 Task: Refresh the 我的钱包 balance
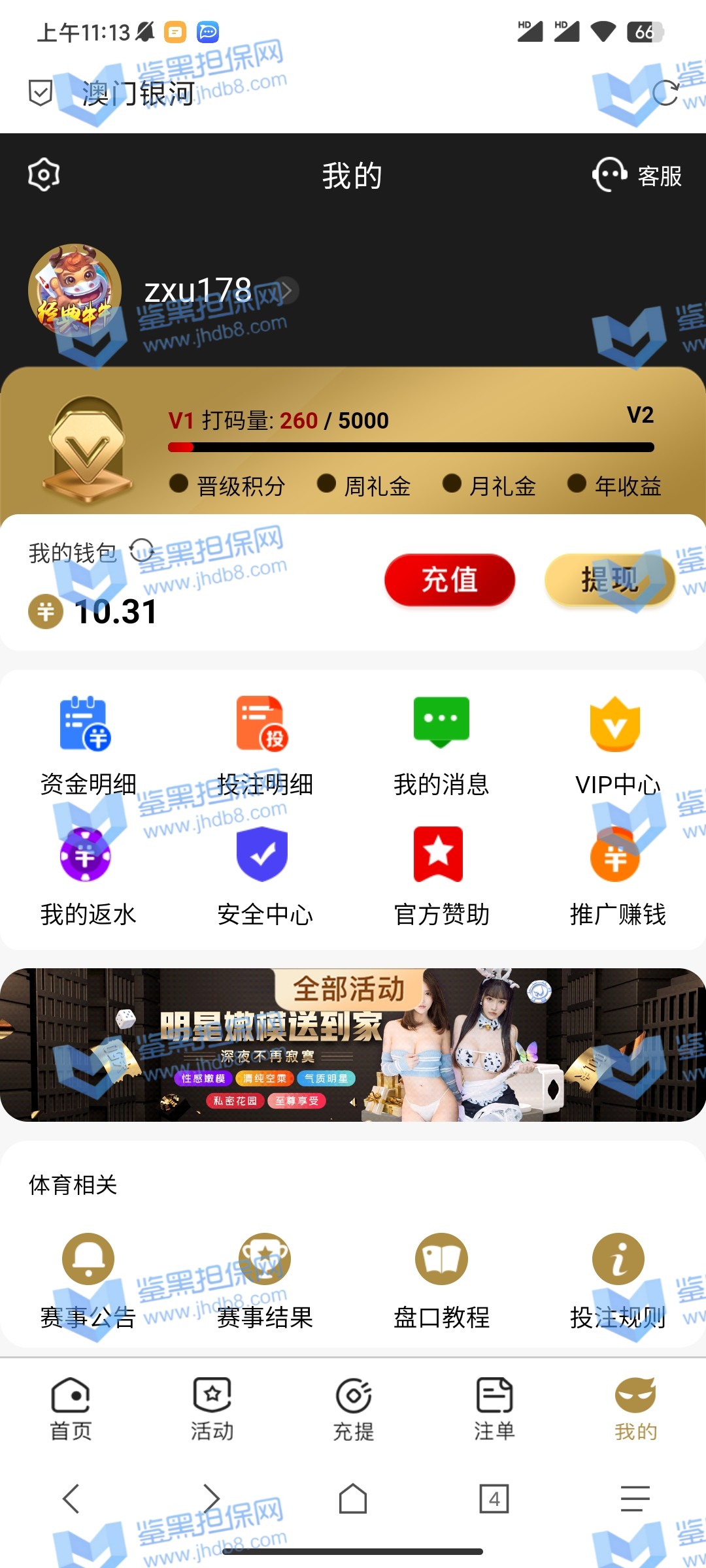tap(141, 551)
